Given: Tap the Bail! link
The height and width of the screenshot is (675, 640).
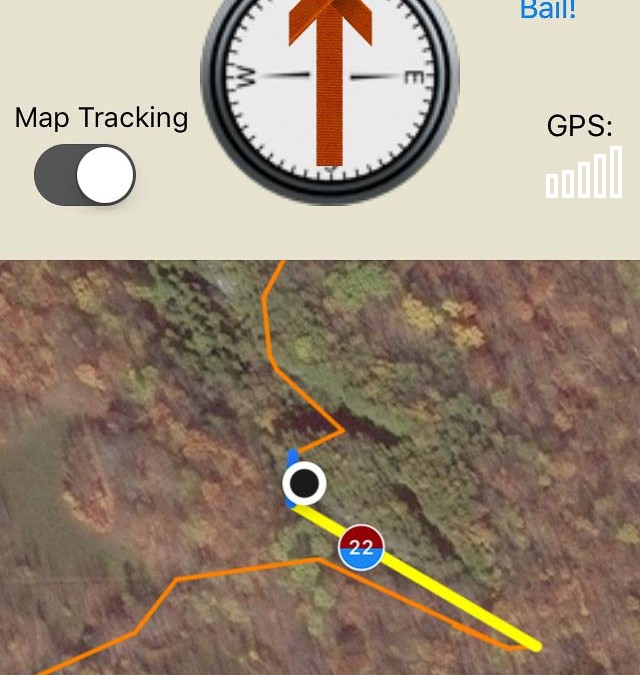Looking at the screenshot, I should tap(547, 11).
